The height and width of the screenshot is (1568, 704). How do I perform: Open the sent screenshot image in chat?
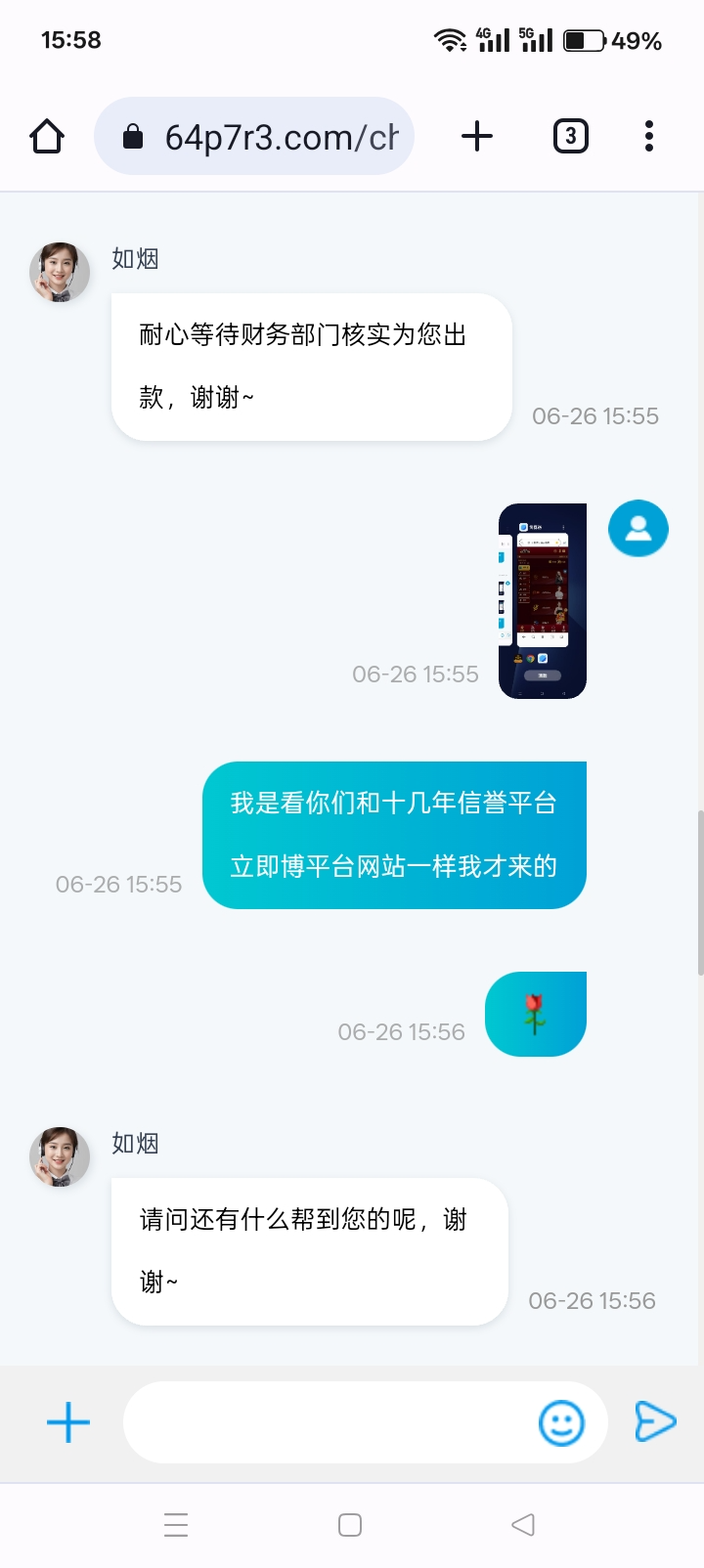543,600
